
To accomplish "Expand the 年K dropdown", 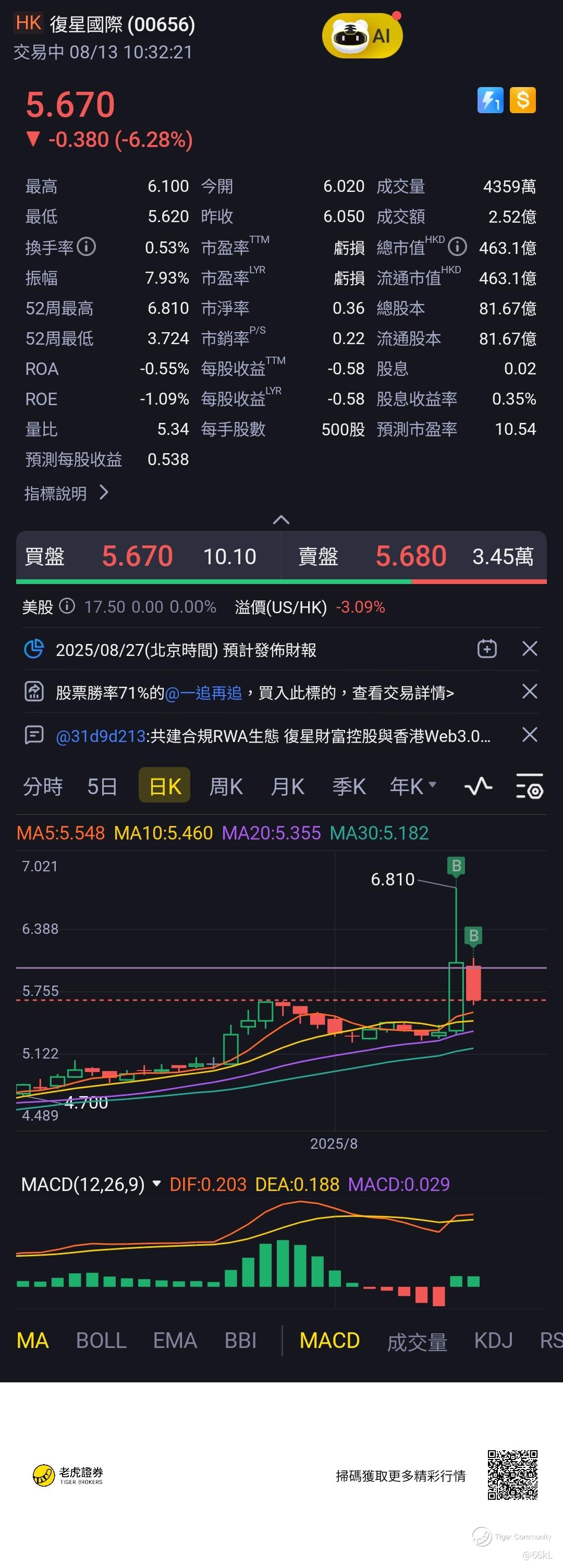I will click(x=413, y=786).
